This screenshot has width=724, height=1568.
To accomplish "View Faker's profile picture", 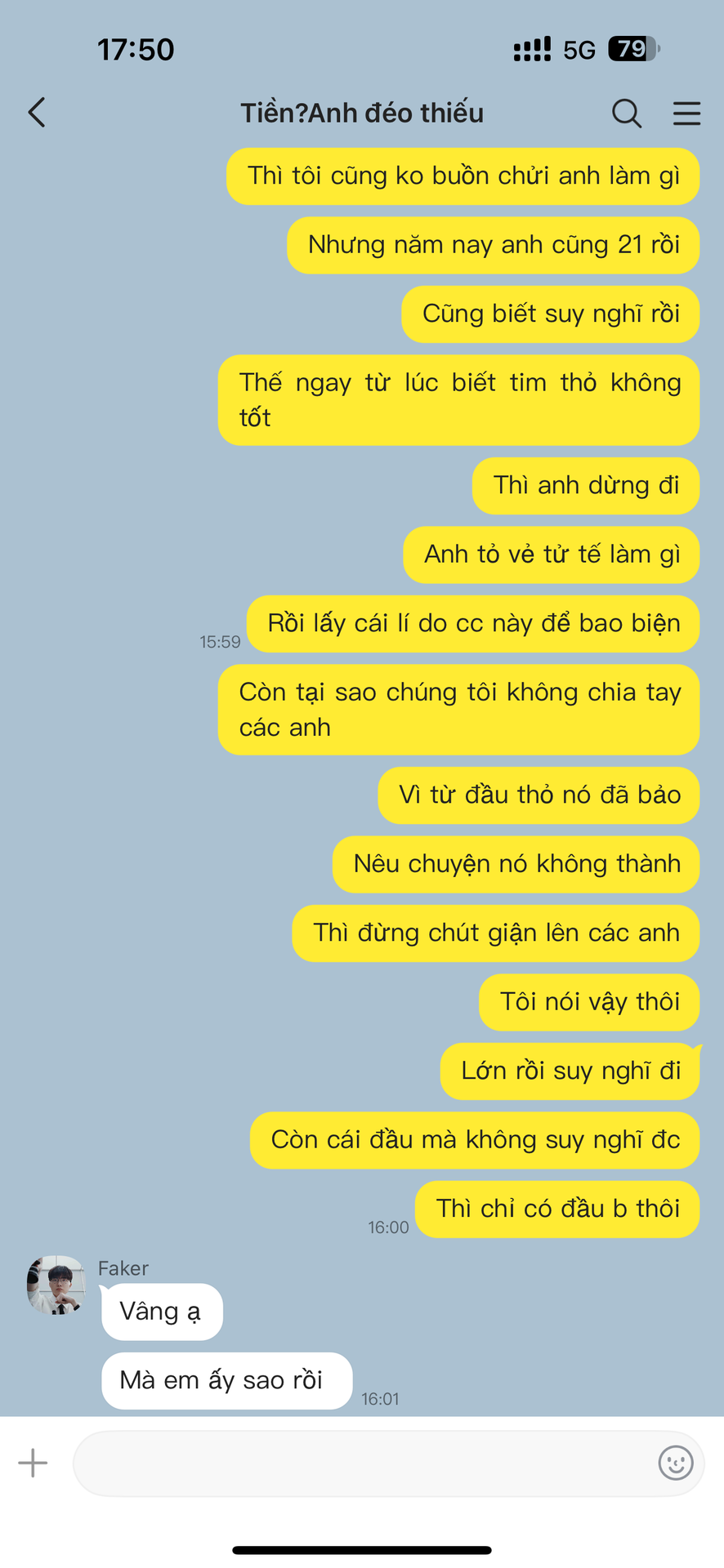I will pos(56,1285).
